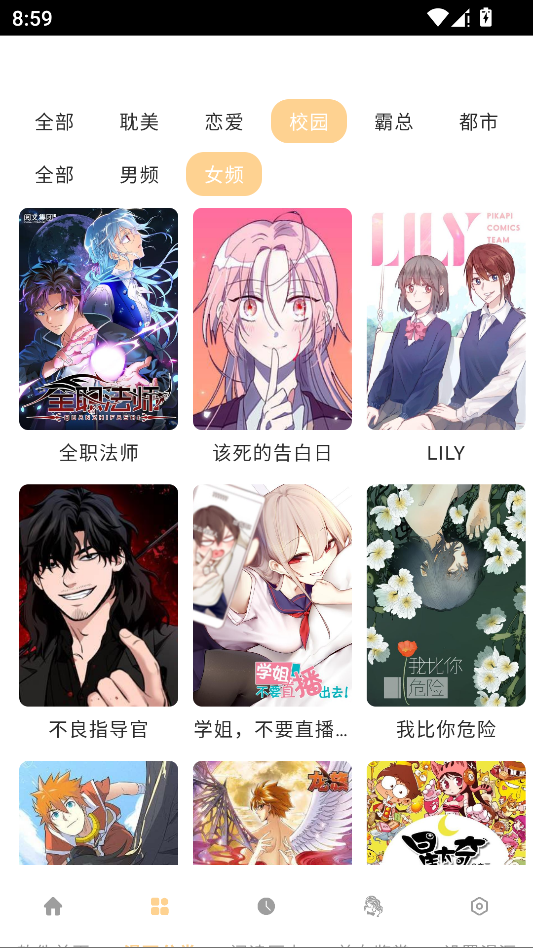Open the comic 全职法师

click(x=99, y=336)
